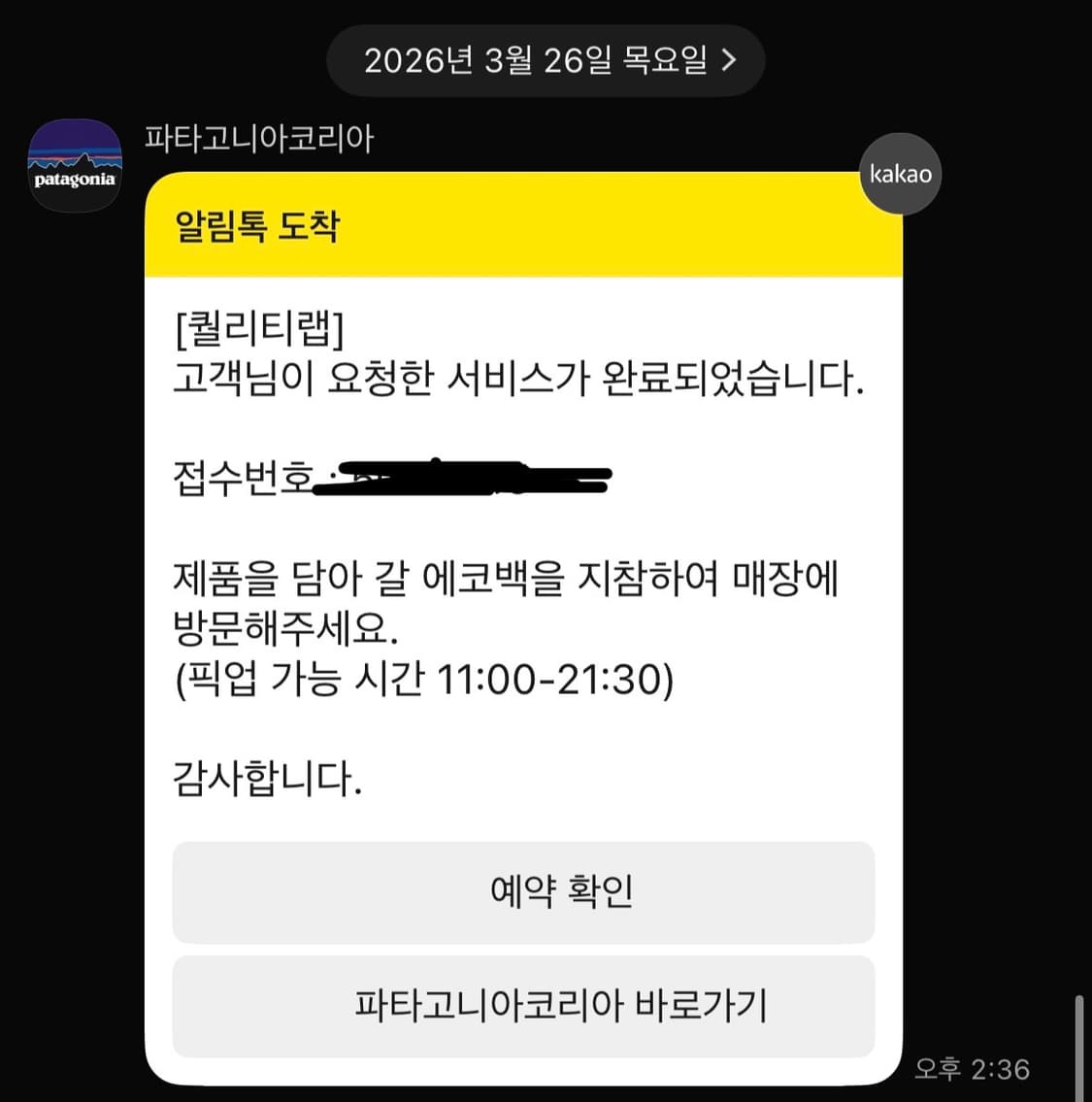1092x1102 pixels.
Task: Expand the date header chevron arrow
Action: [729, 60]
